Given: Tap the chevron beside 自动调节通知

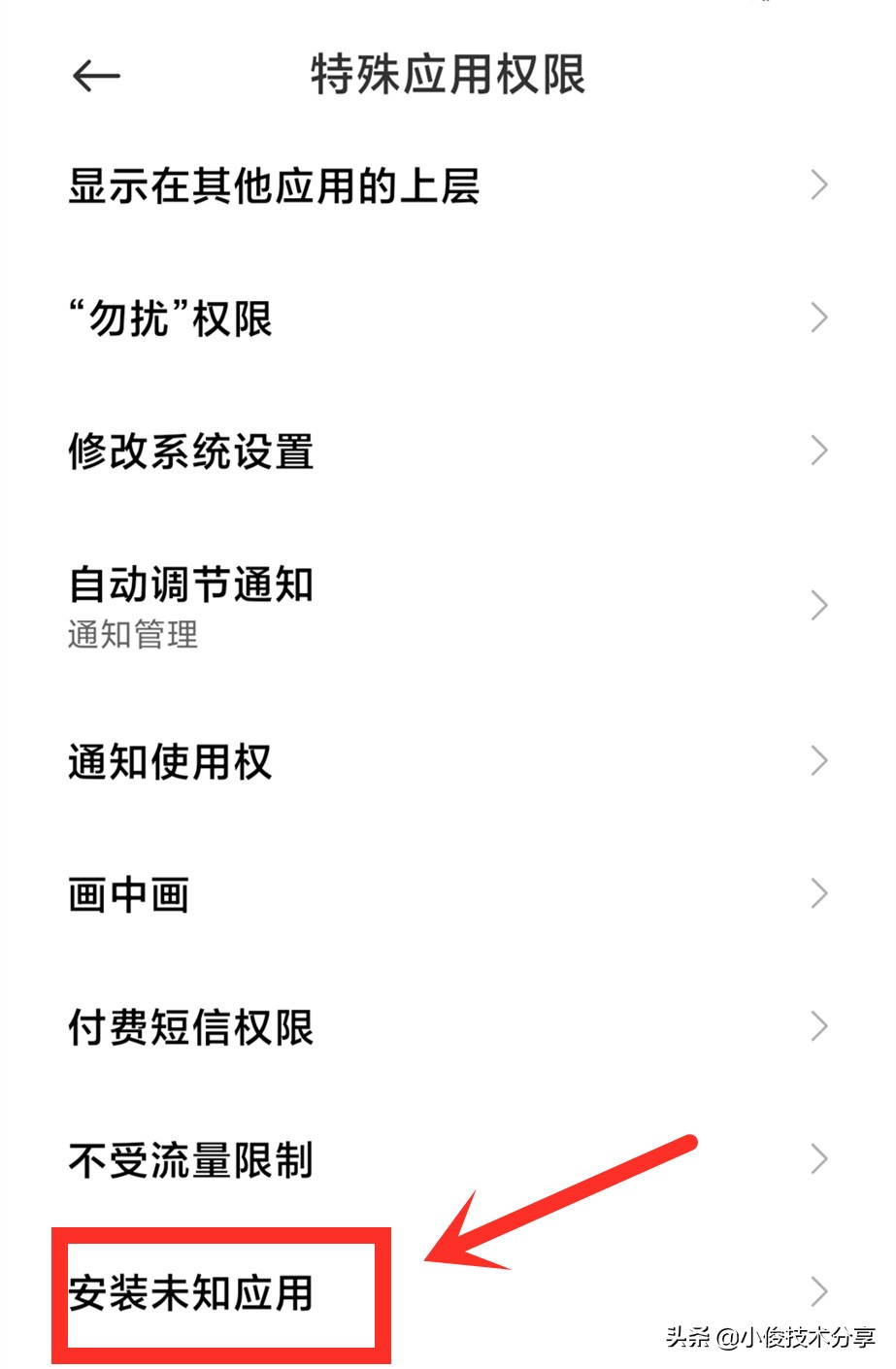Looking at the screenshot, I should tap(818, 606).
